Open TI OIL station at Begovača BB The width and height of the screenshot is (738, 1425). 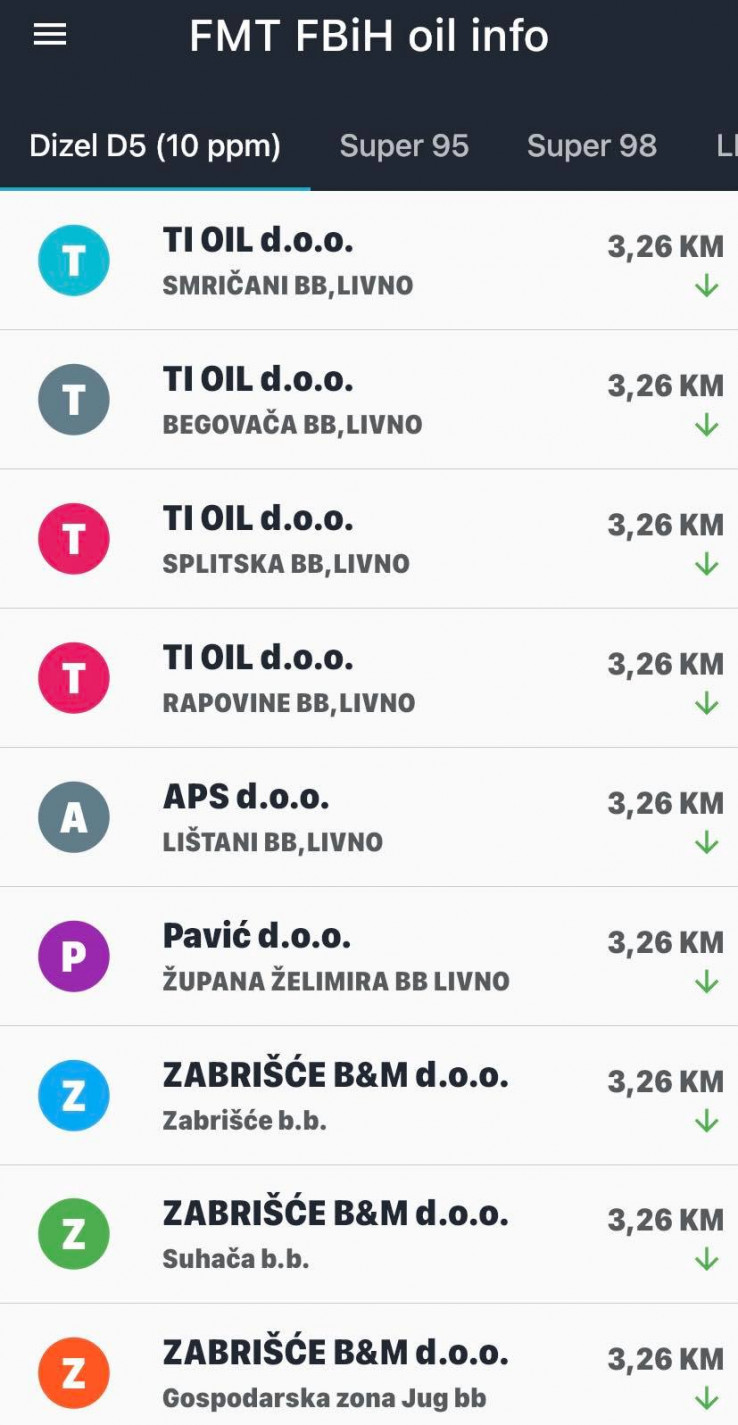click(x=369, y=400)
